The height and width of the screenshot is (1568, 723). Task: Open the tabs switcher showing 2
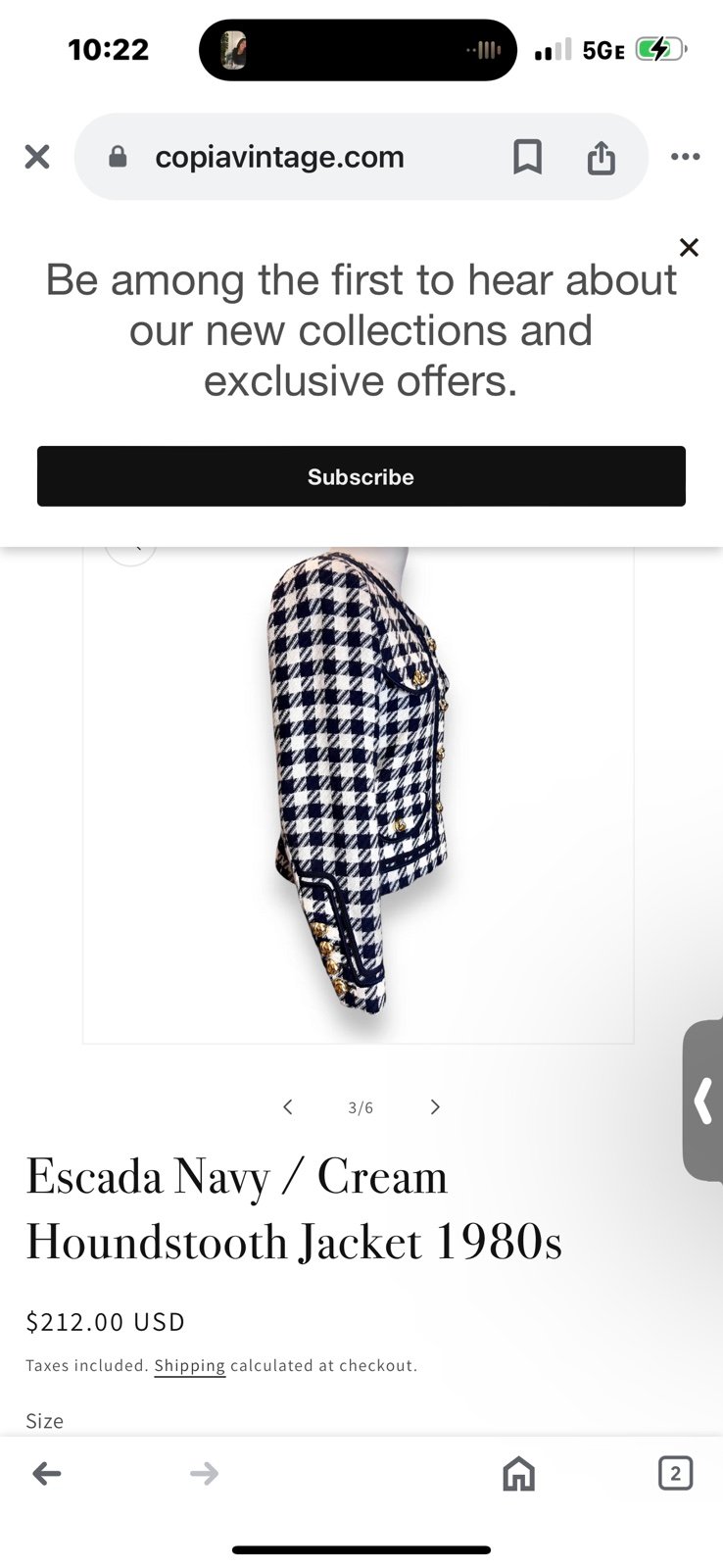tap(675, 1473)
